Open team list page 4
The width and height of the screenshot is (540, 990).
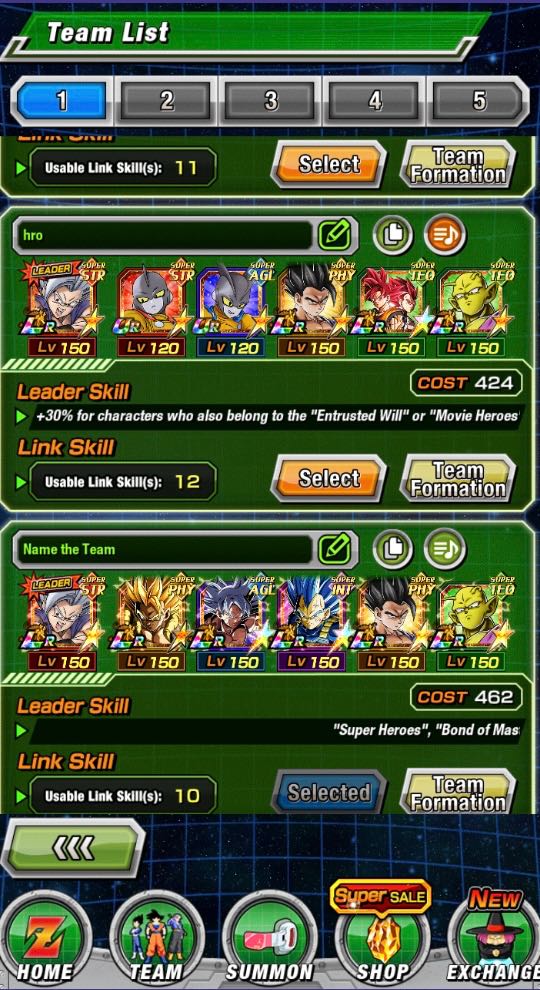coord(375,101)
